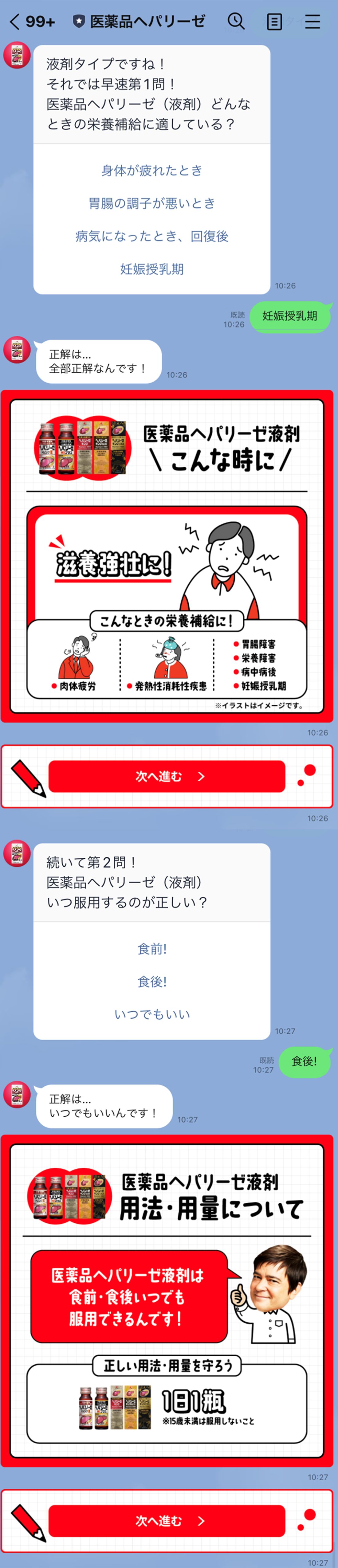338x1568 pixels.
Task: Answer 食後! in question 2 card
Action: [x=152, y=981]
